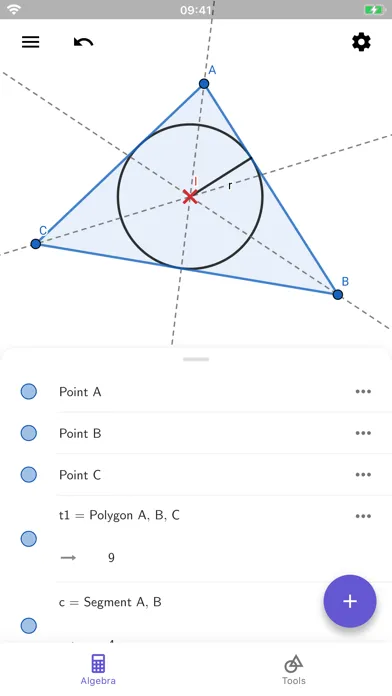Toggle visibility of Point A
This screenshot has width=392, height=696.
pyautogui.click(x=29, y=392)
